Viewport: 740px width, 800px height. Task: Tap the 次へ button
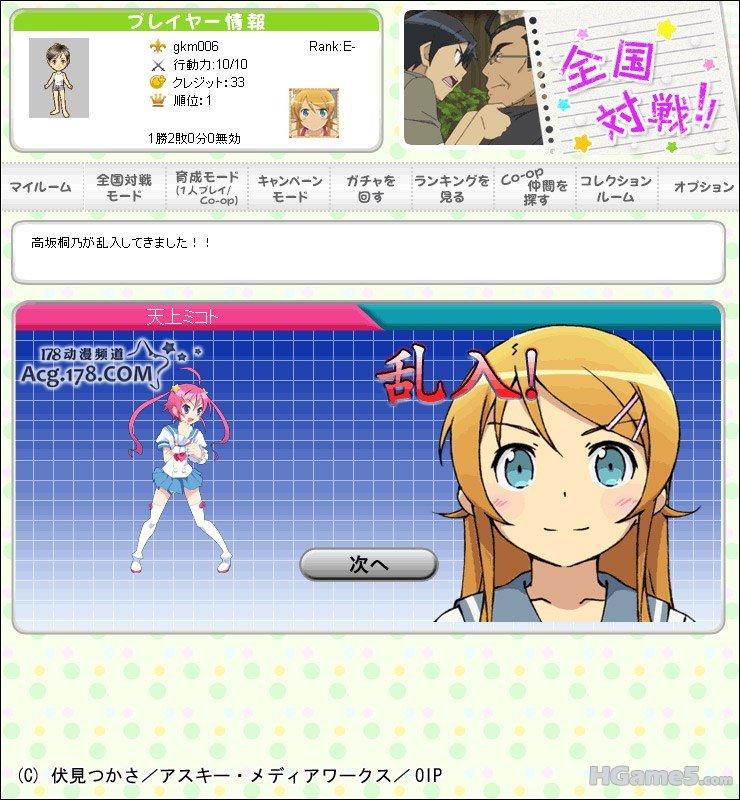click(x=369, y=564)
